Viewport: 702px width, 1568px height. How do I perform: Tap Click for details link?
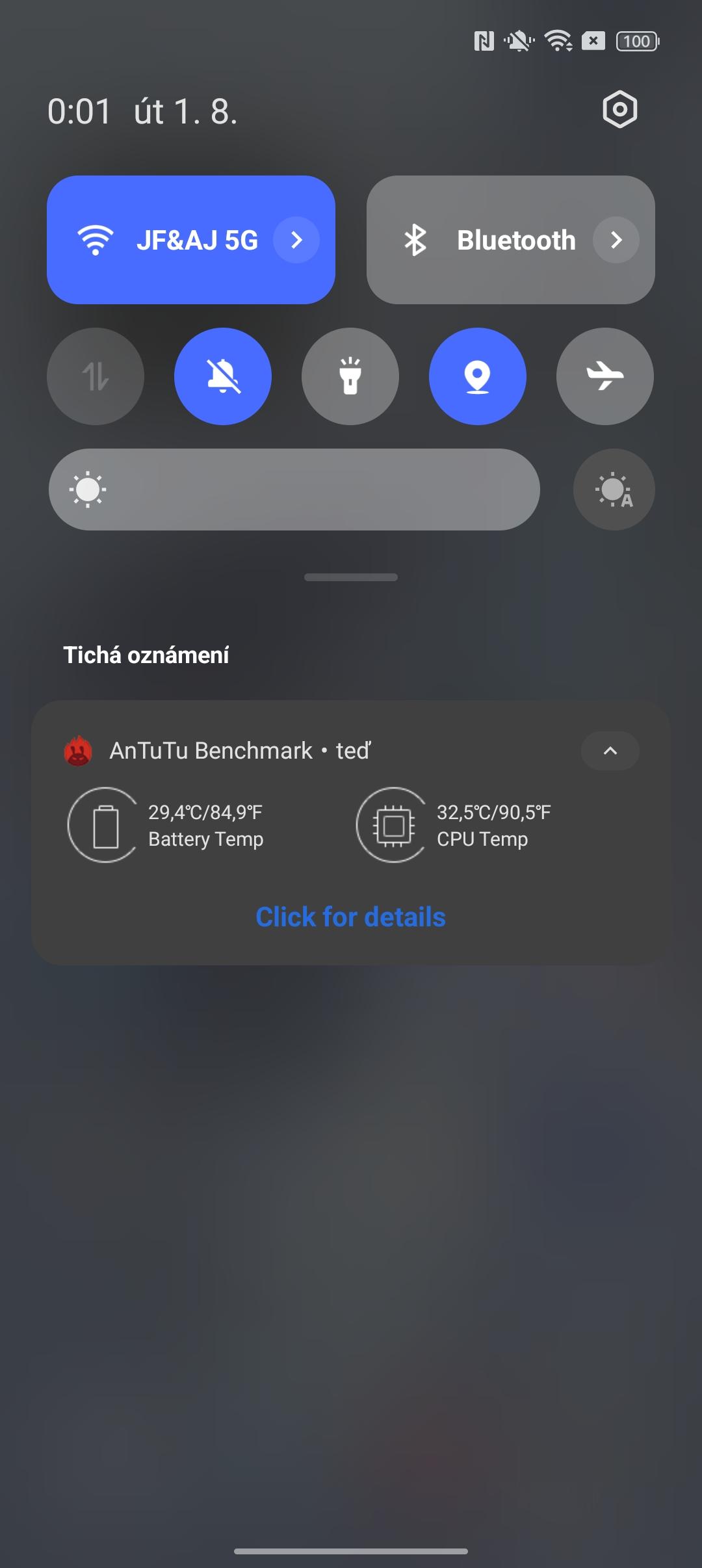[350, 917]
